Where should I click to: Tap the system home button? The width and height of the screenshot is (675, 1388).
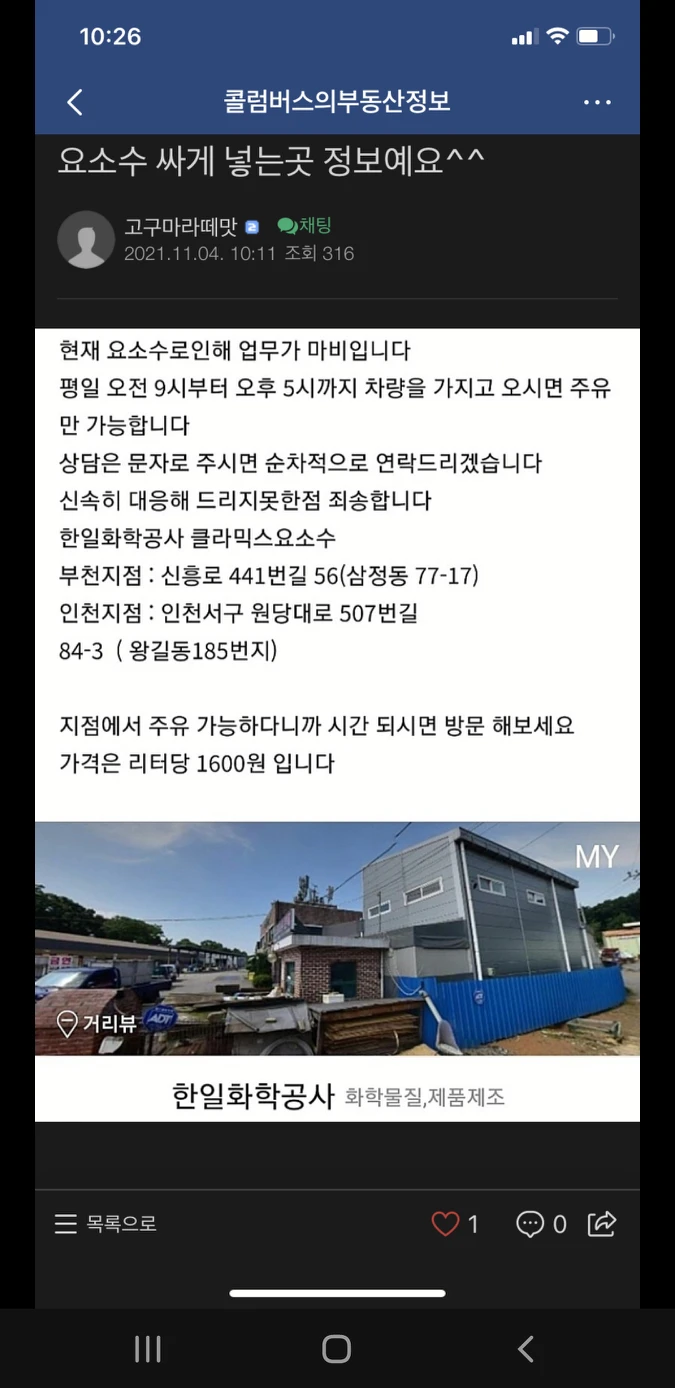pyautogui.click(x=337, y=1349)
